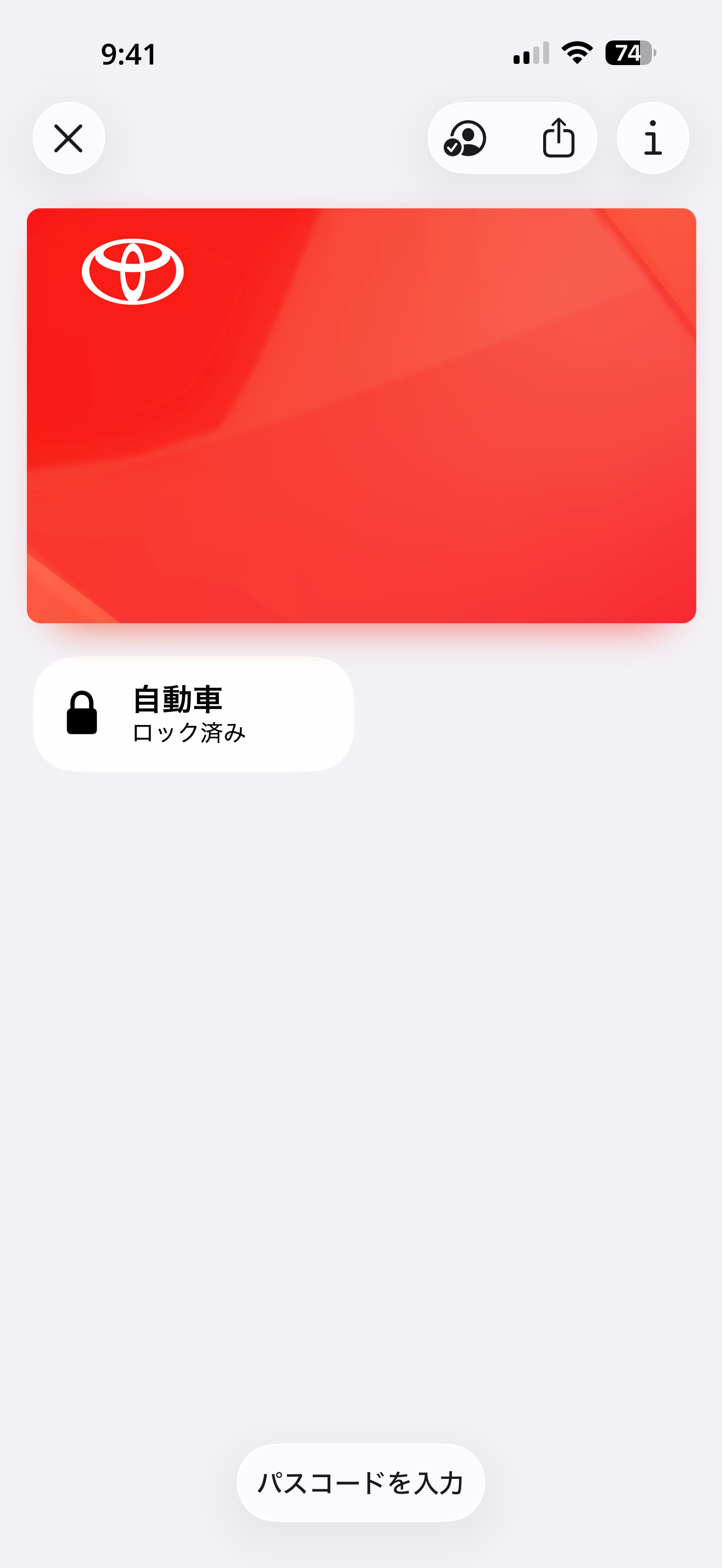Share the Toyota car key

coord(558,138)
